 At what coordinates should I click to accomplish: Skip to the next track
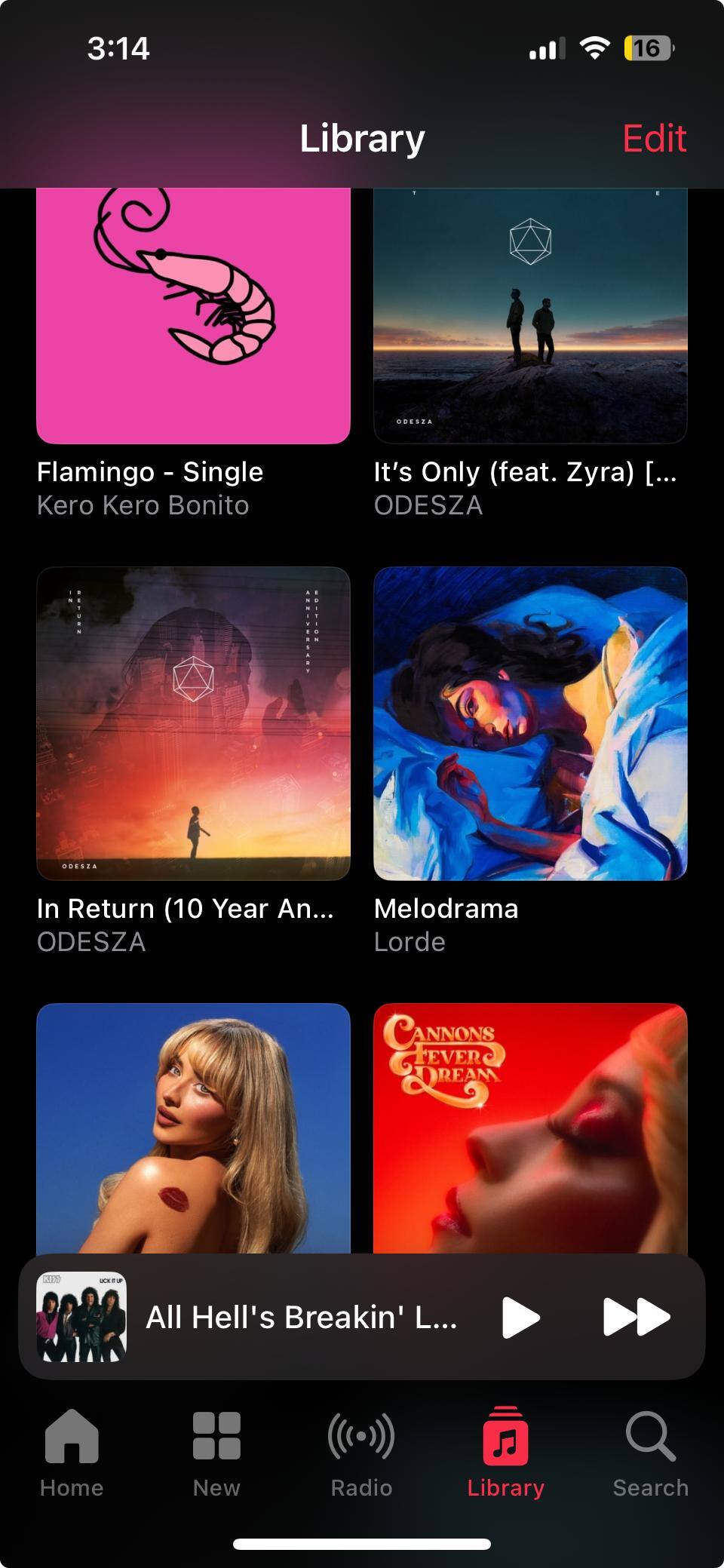[x=637, y=1317]
